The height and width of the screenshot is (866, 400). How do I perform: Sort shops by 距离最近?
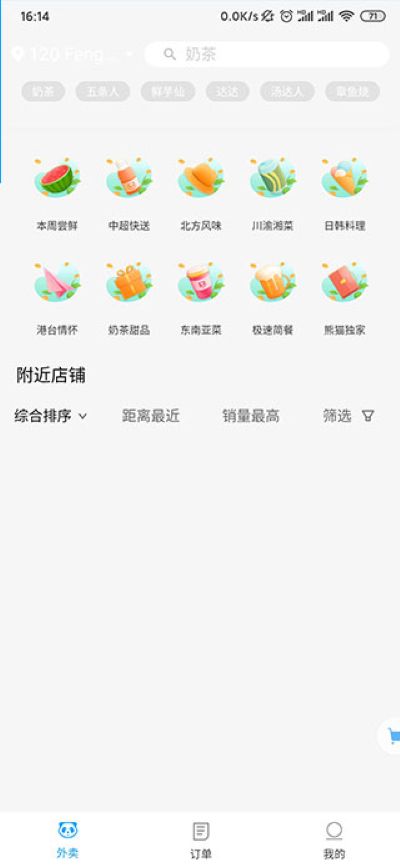[x=151, y=416]
